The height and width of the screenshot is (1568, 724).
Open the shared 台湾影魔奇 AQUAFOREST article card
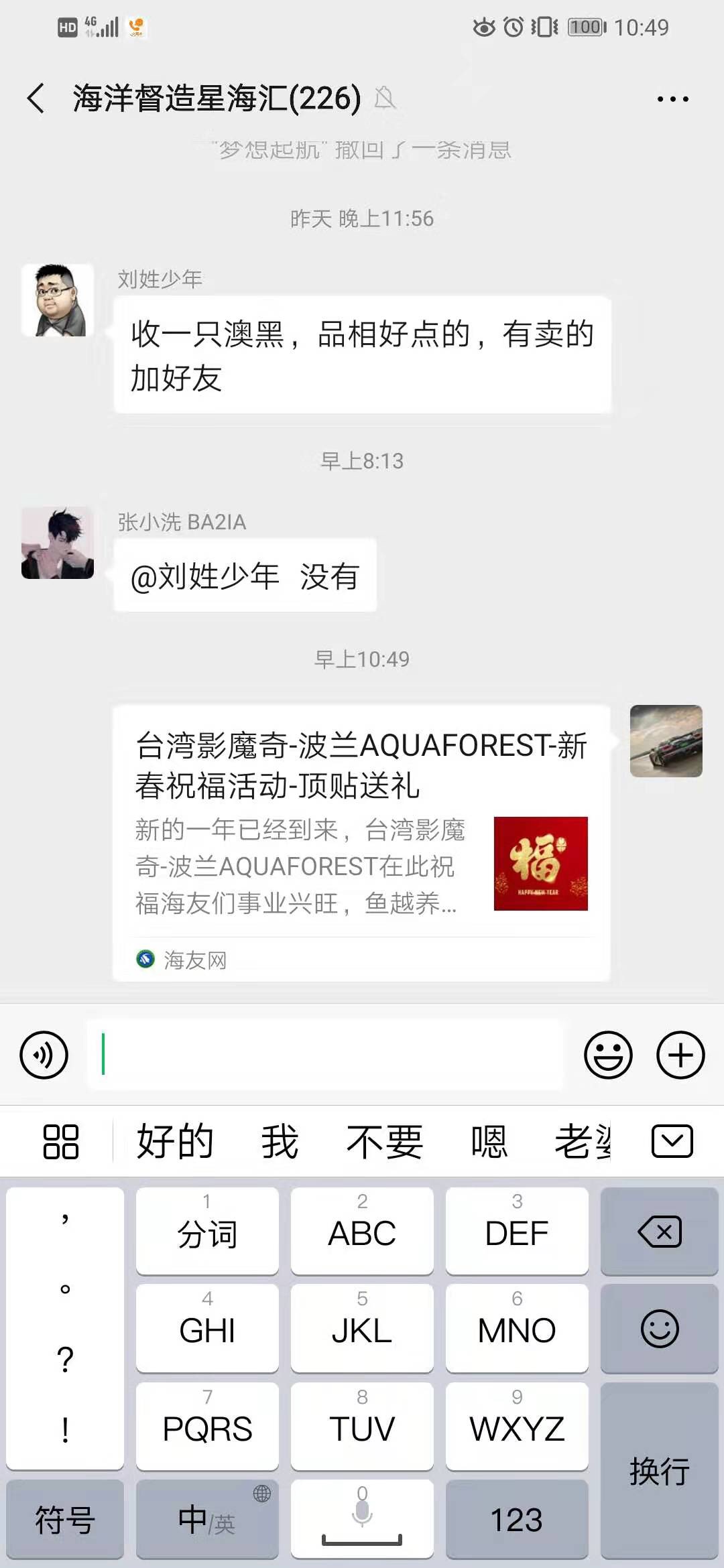click(x=361, y=842)
